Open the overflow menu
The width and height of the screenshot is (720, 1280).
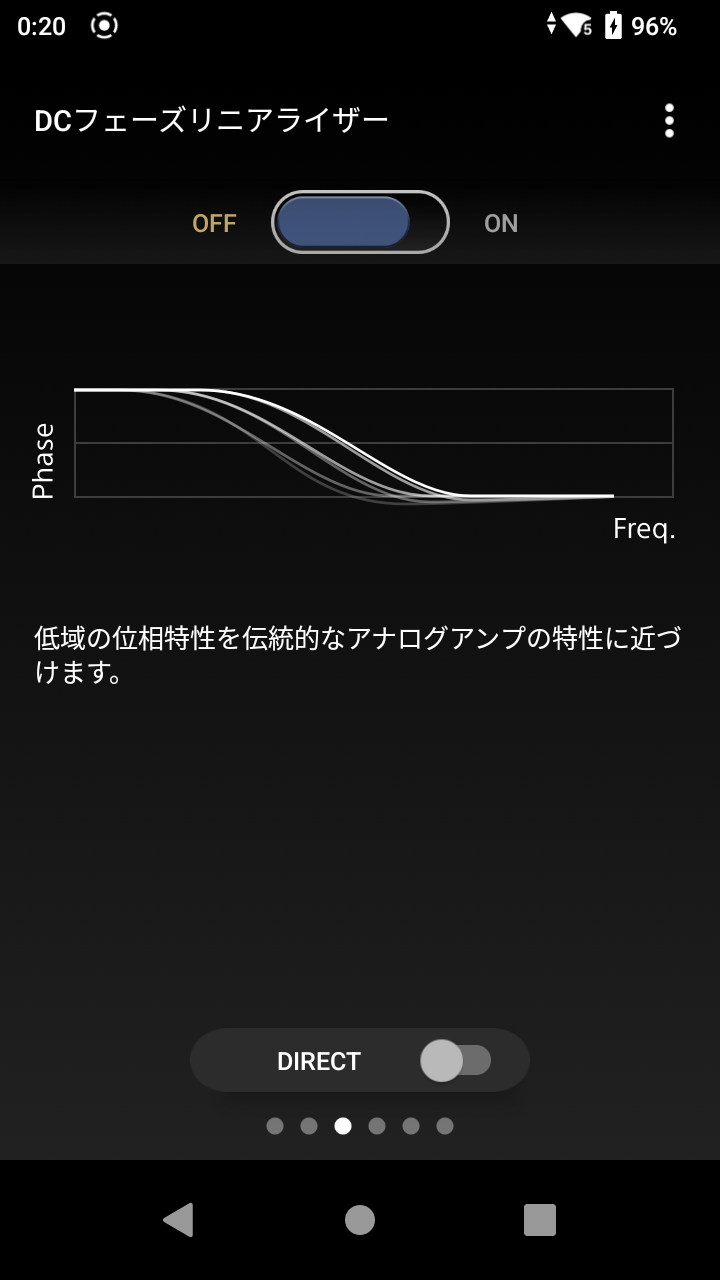point(669,121)
